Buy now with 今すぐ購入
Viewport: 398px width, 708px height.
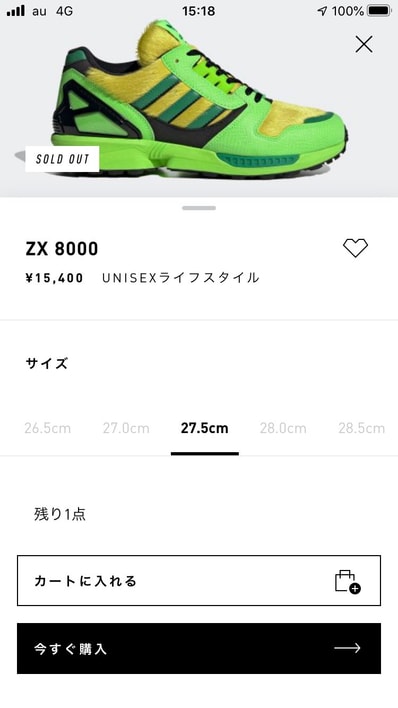point(199,648)
